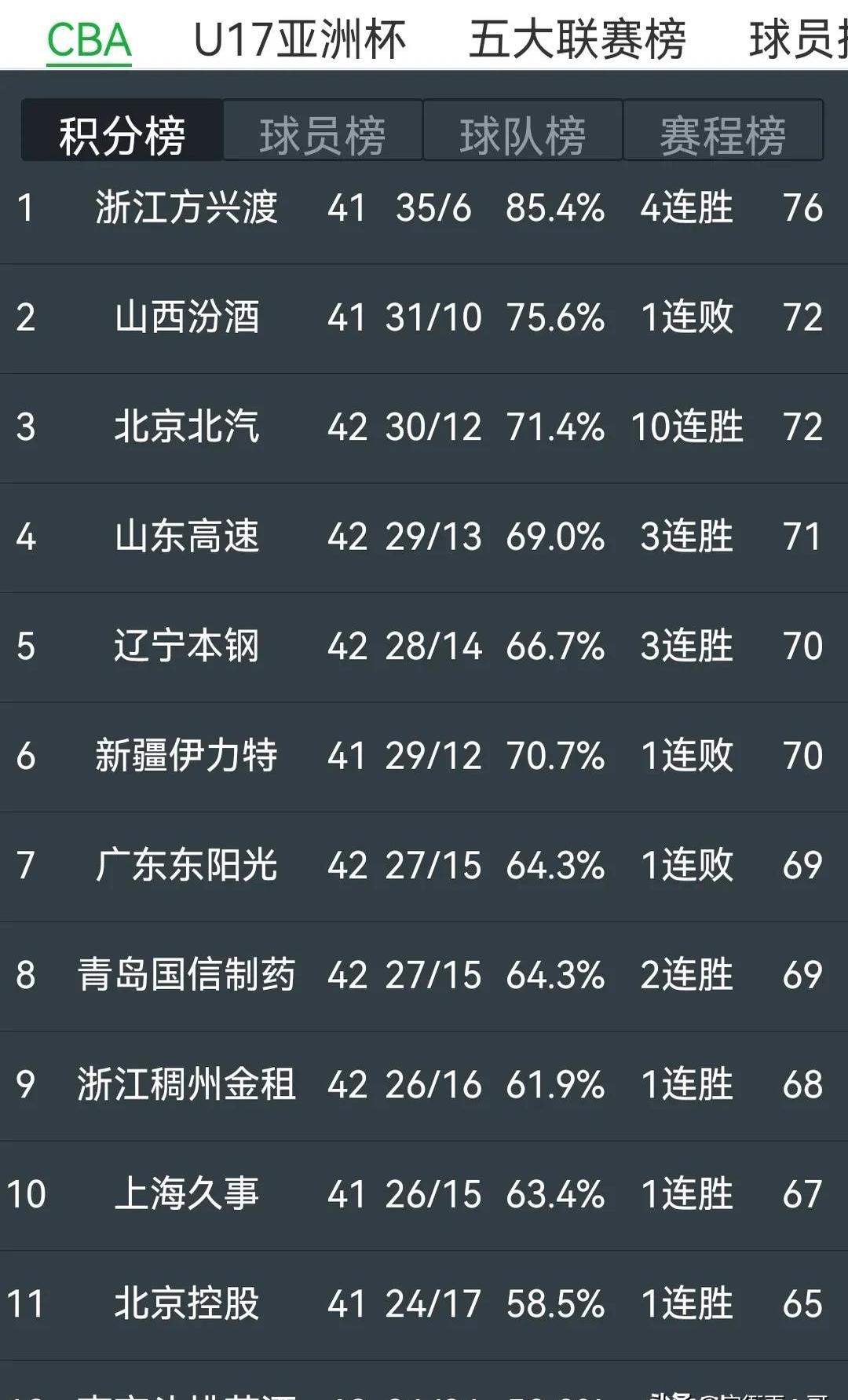Open the 广东东阳光 team row

187,866
